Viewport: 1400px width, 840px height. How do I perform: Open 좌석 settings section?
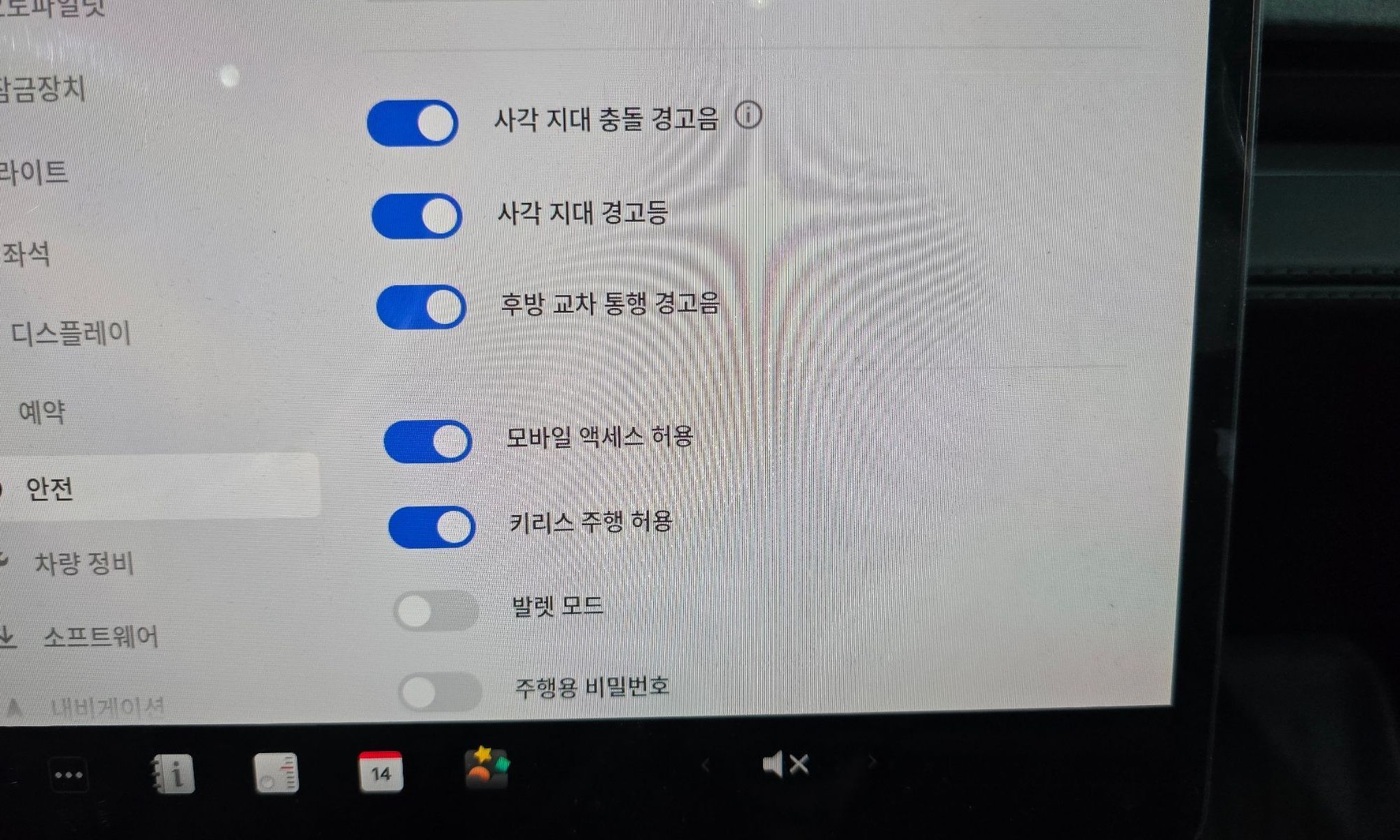point(27,253)
